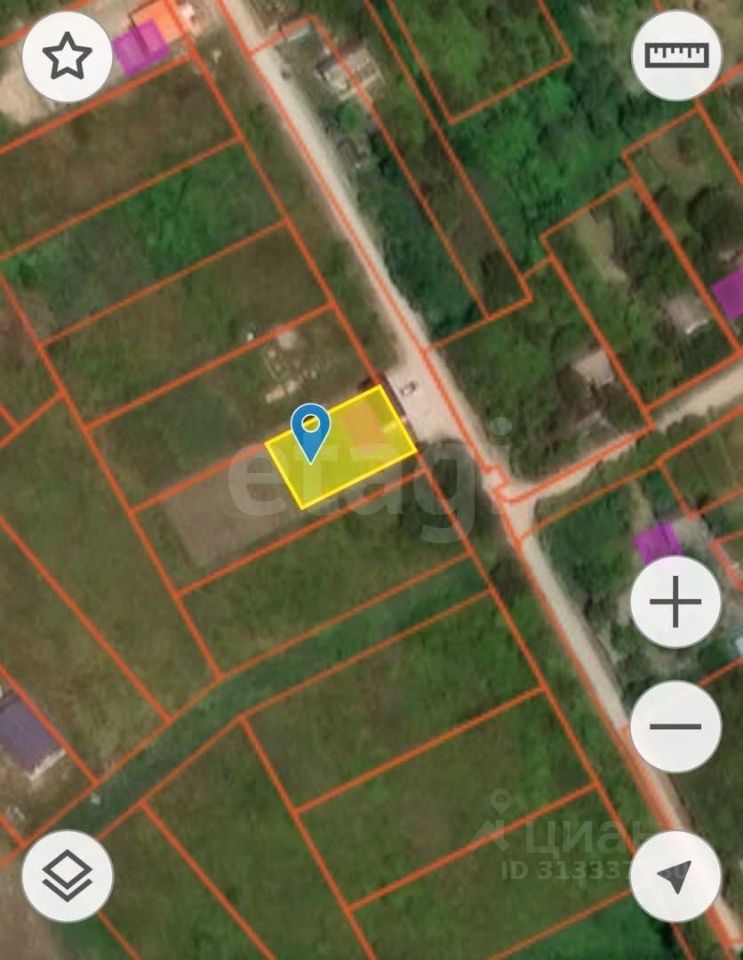Screen dimensions: 743x960
Task: Open the map layers selector
Action: (67, 876)
